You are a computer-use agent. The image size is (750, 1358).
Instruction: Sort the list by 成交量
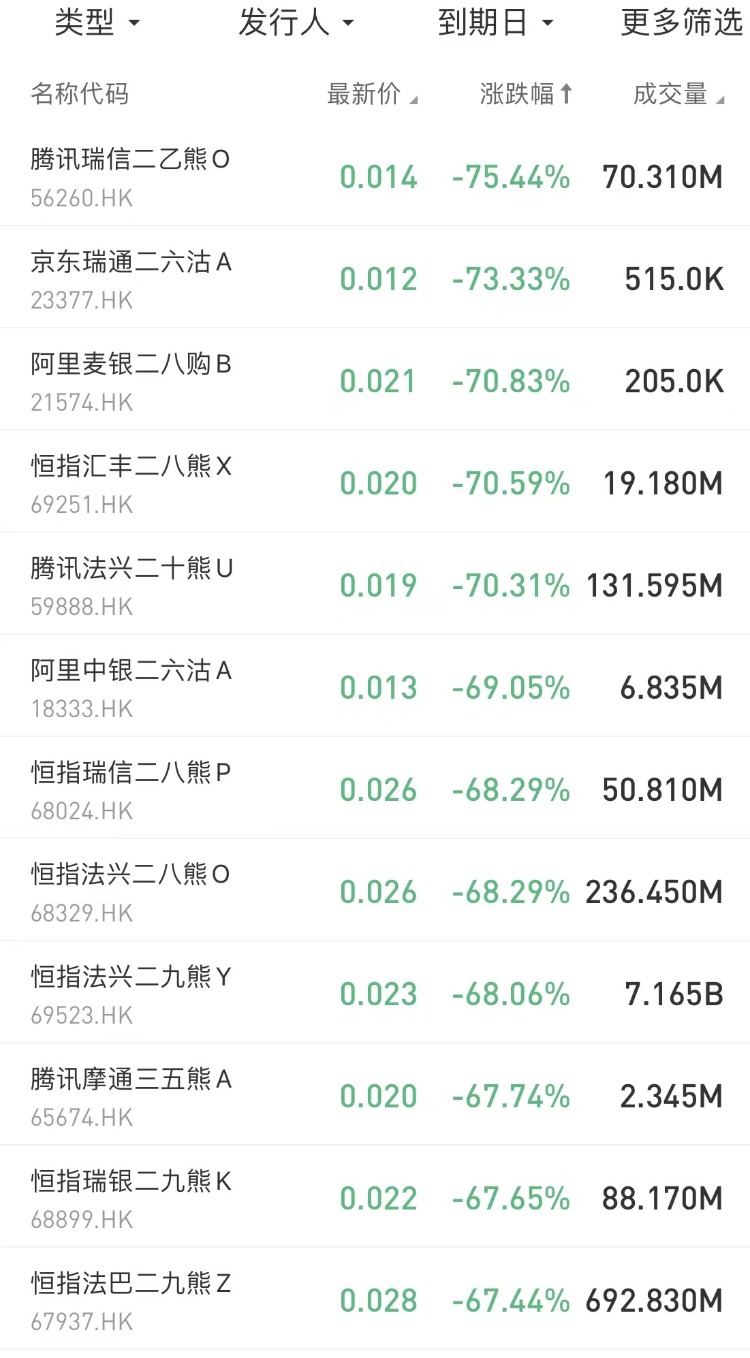tap(678, 95)
